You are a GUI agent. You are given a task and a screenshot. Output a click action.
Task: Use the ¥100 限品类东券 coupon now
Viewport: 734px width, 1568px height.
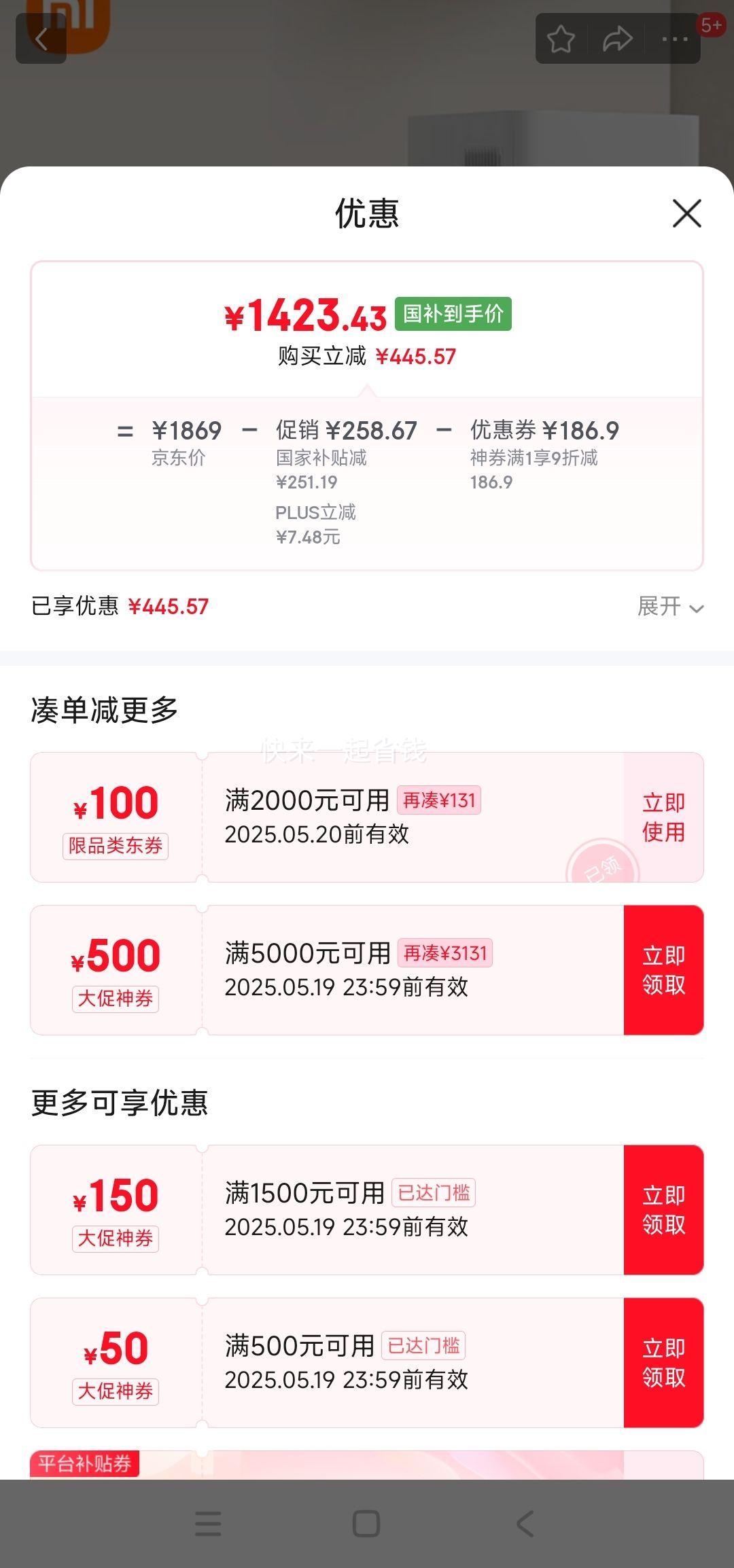[x=663, y=817]
